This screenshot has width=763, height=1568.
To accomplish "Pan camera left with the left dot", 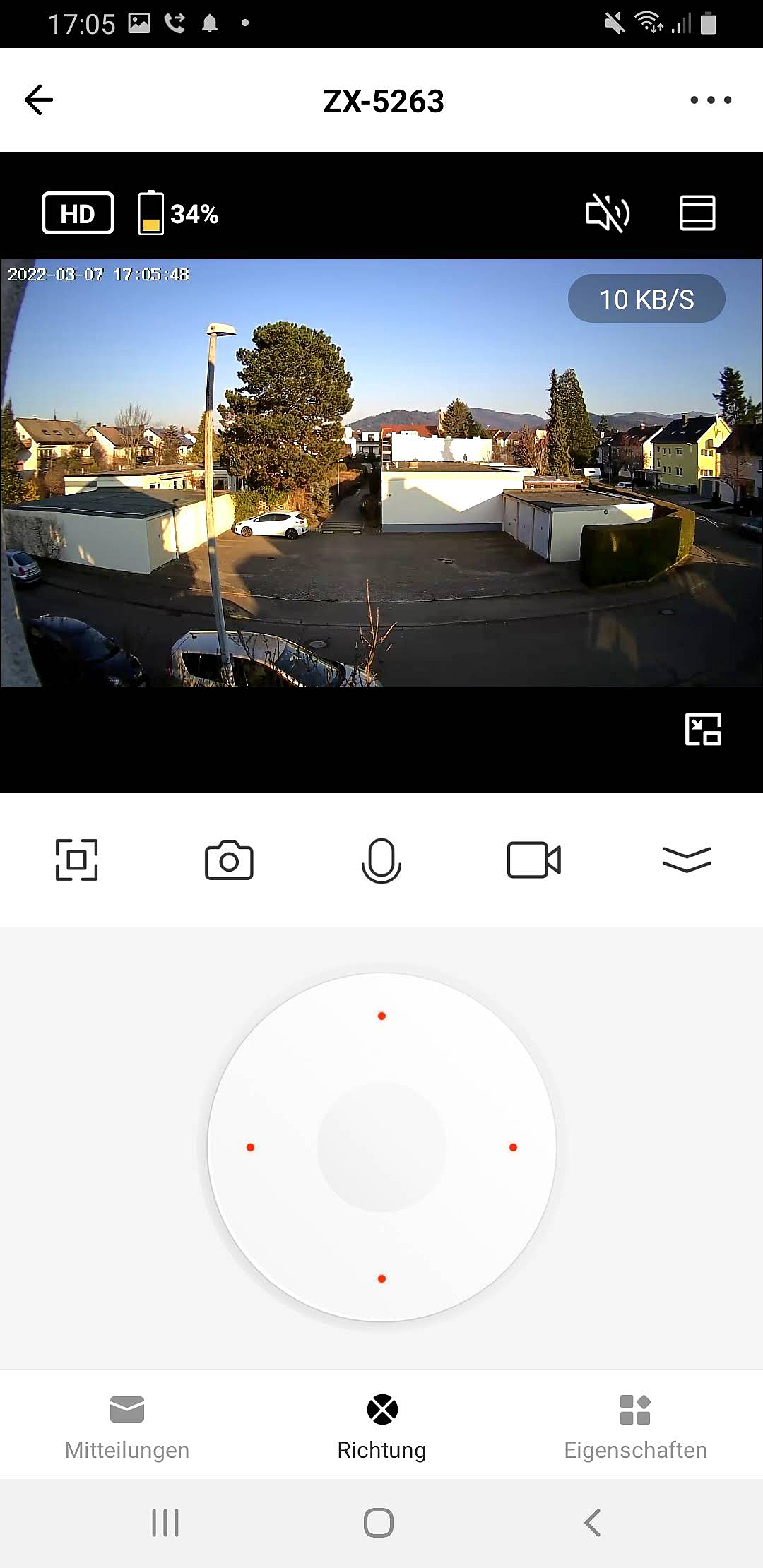I will click(250, 1147).
